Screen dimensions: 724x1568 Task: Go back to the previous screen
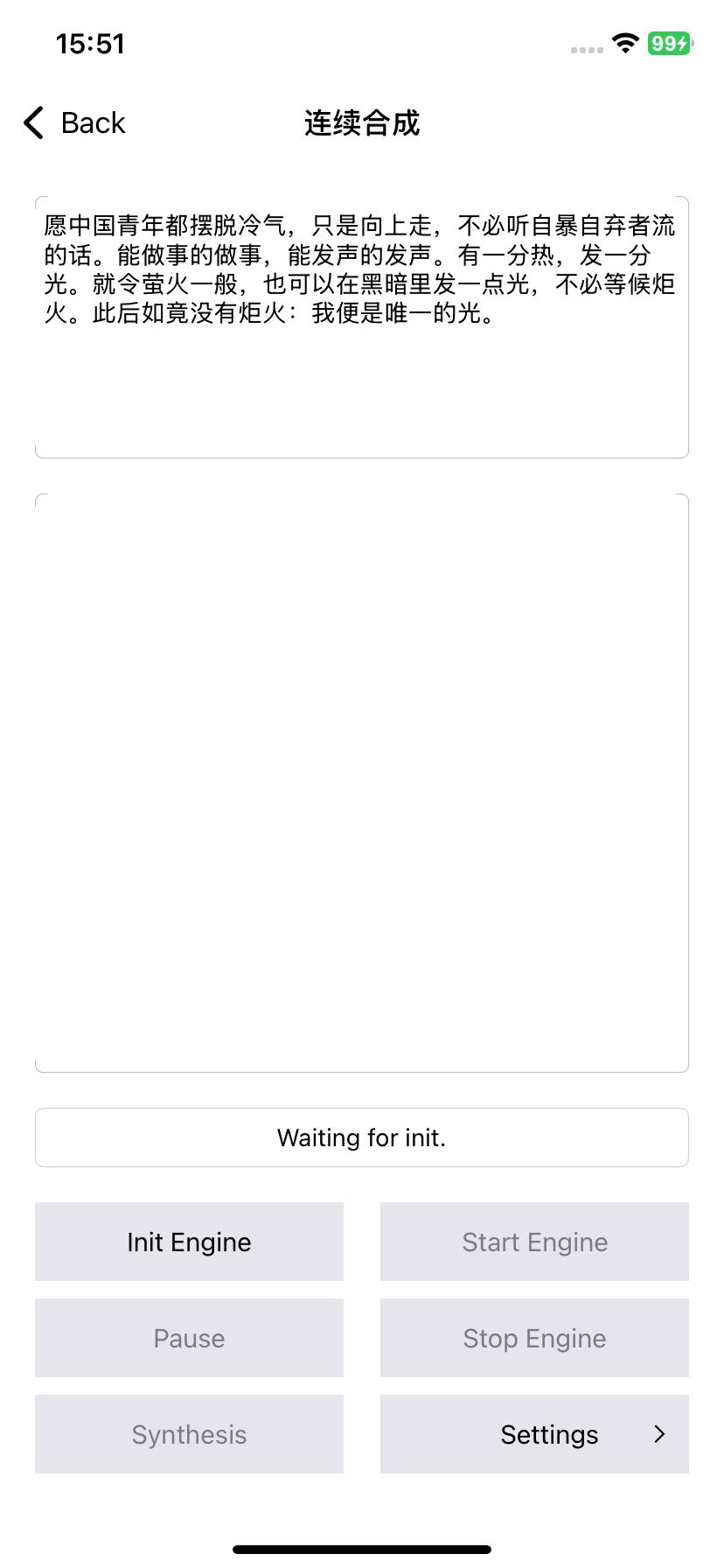tap(75, 123)
